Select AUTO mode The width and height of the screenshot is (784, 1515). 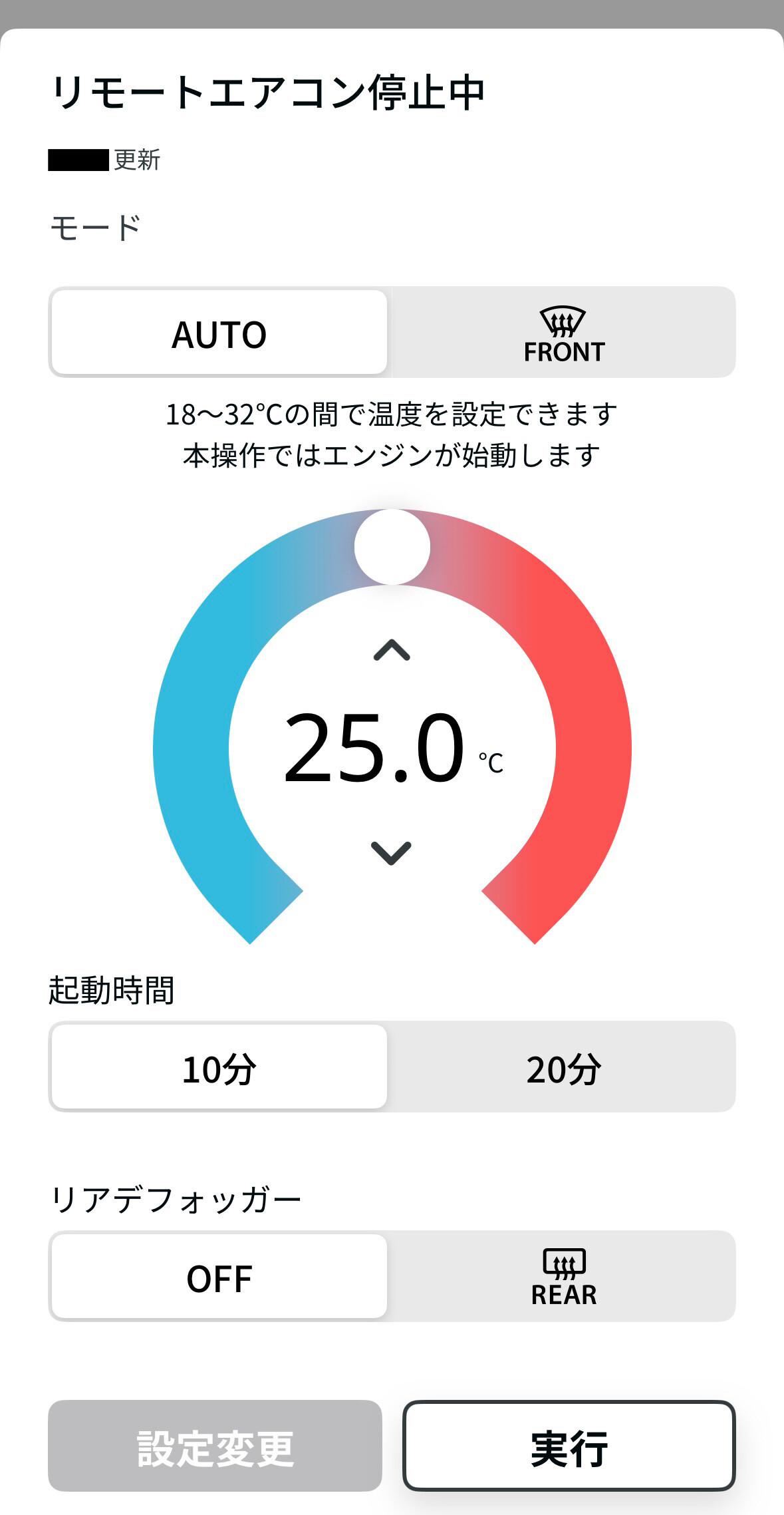(219, 333)
